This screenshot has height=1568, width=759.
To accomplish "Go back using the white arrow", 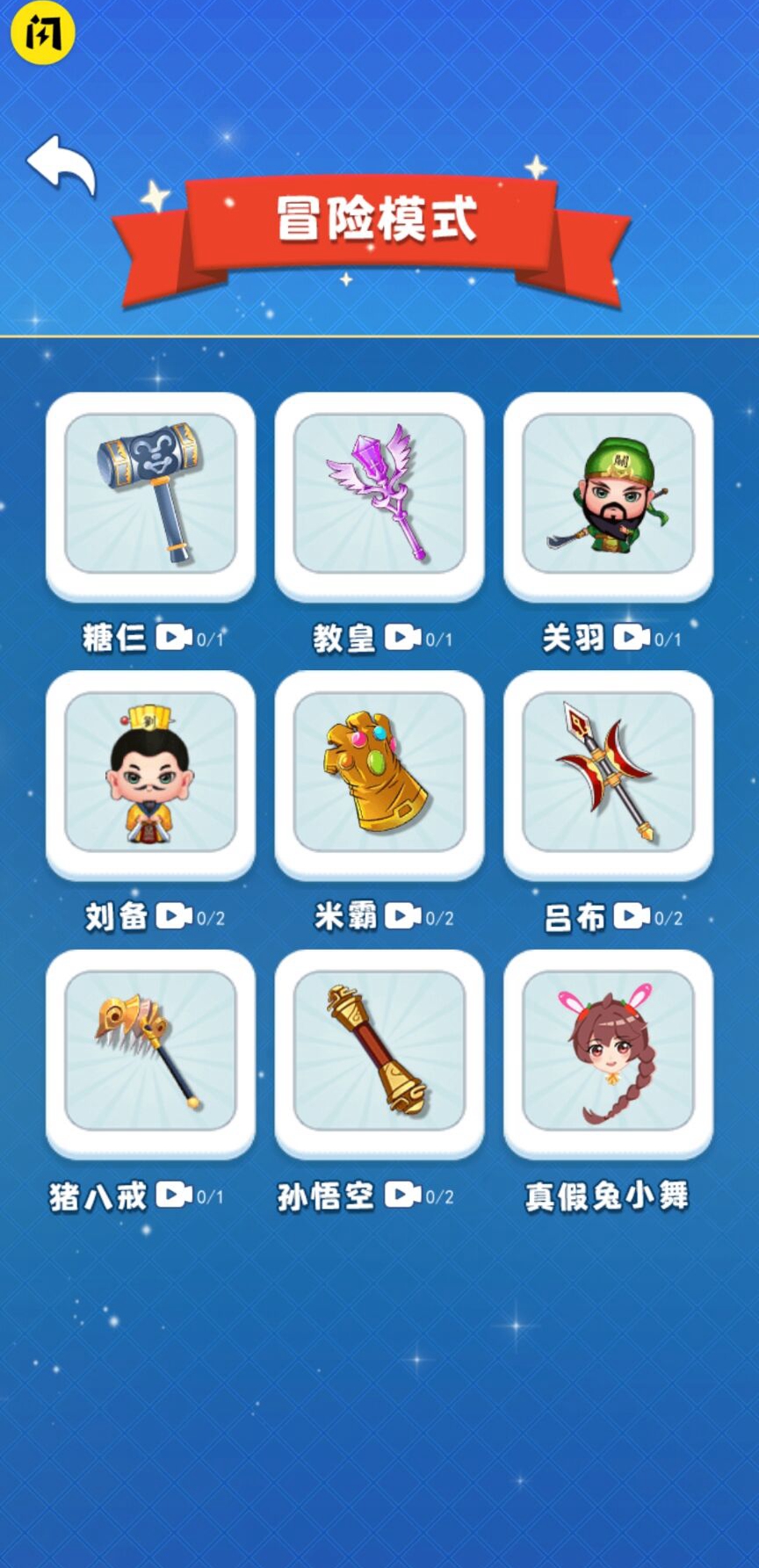I will [61, 167].
